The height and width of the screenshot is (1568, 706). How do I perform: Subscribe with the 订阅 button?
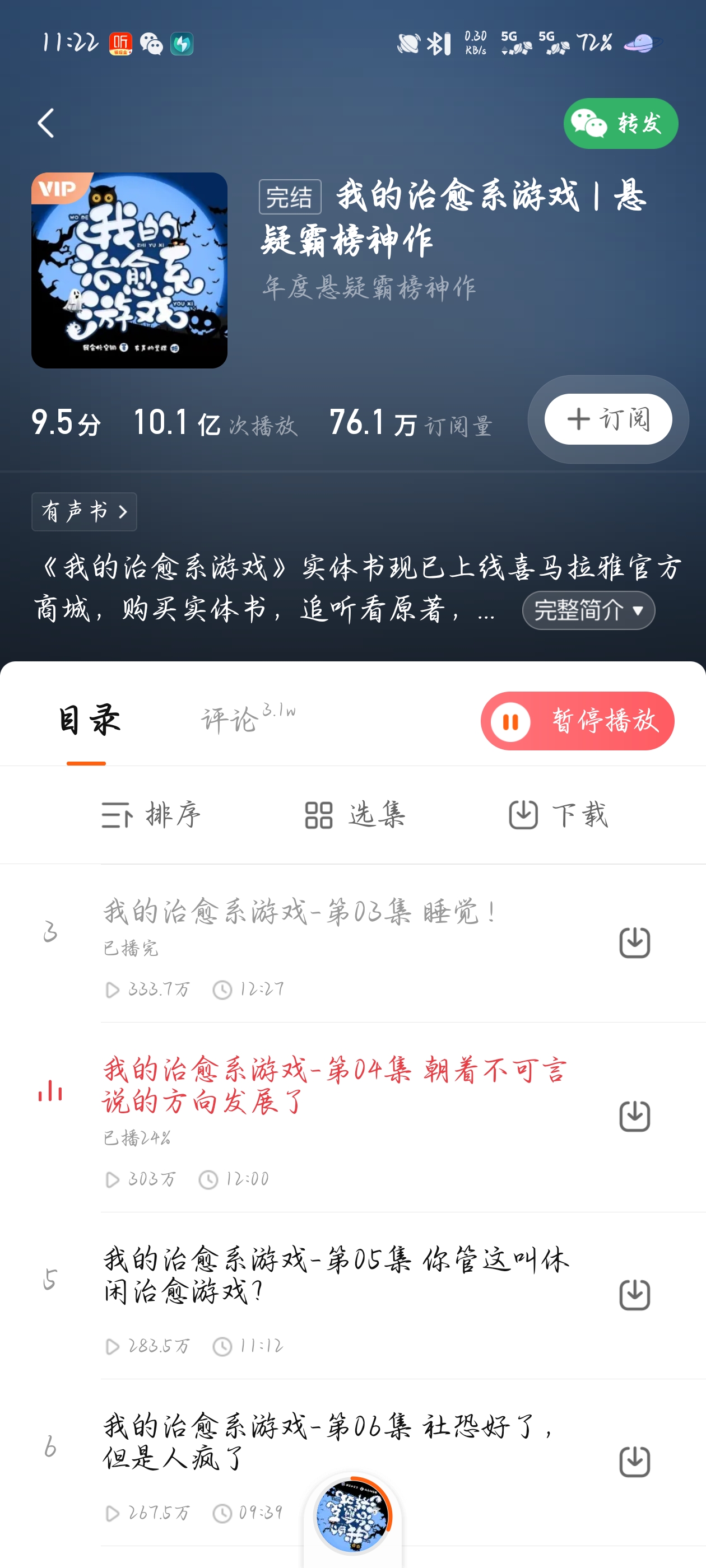pos(608,419)
